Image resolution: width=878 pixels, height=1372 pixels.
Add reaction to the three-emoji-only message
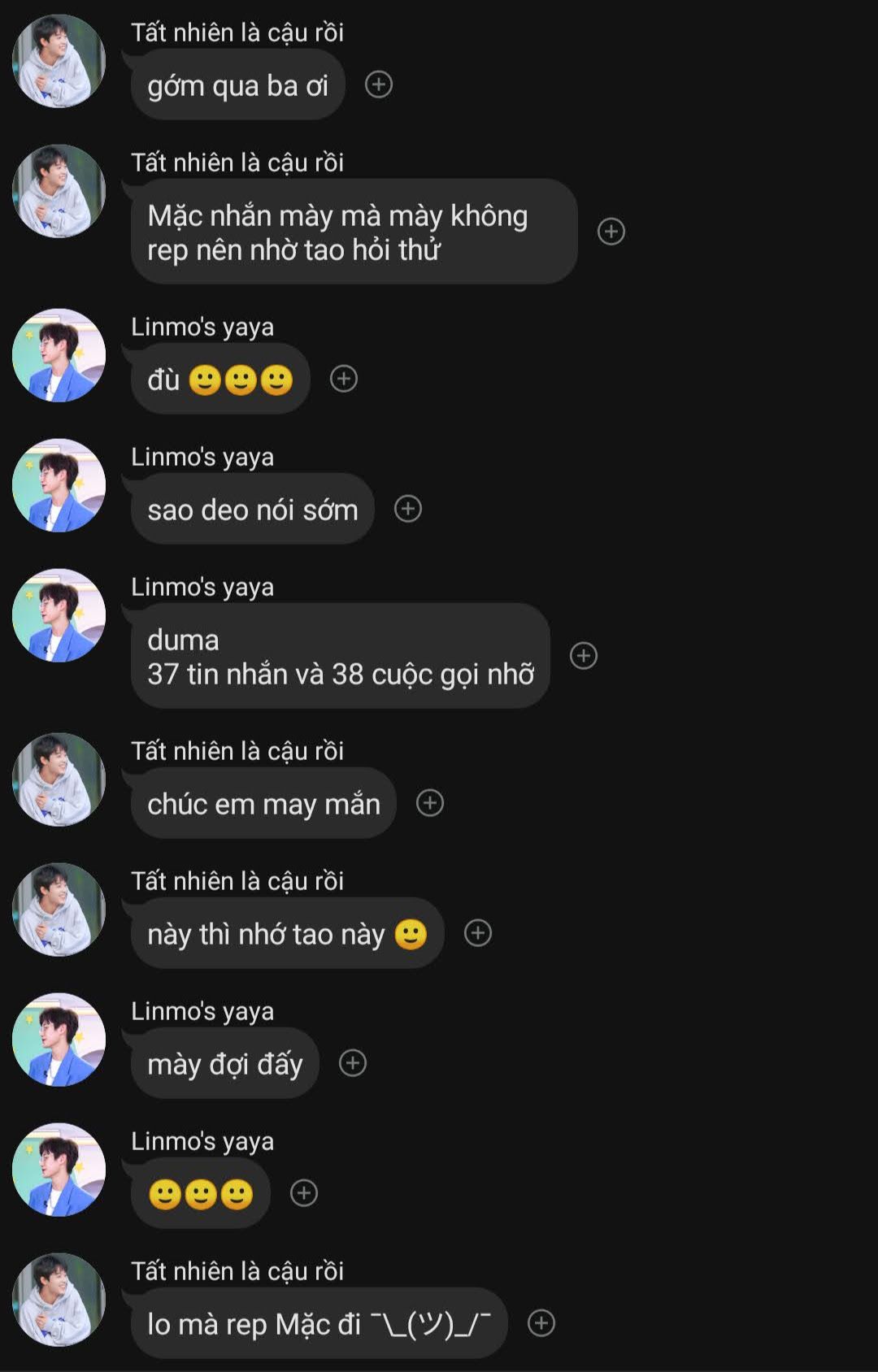(x=304, y=1193)
